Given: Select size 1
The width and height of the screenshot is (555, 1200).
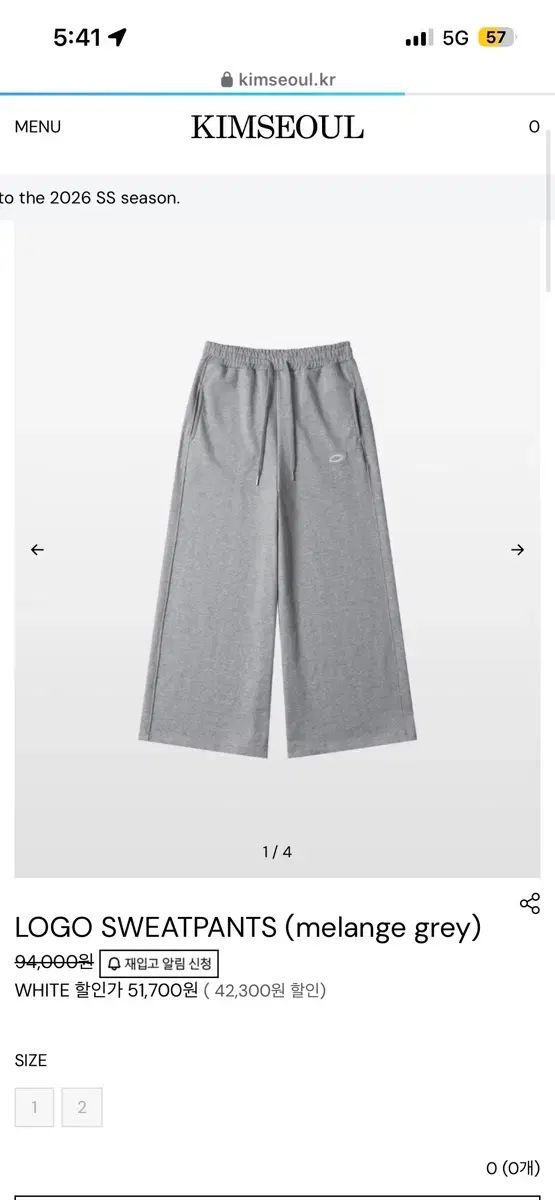Looking at the screenshot, I should pyautogui.click(x=34, y=1107).
